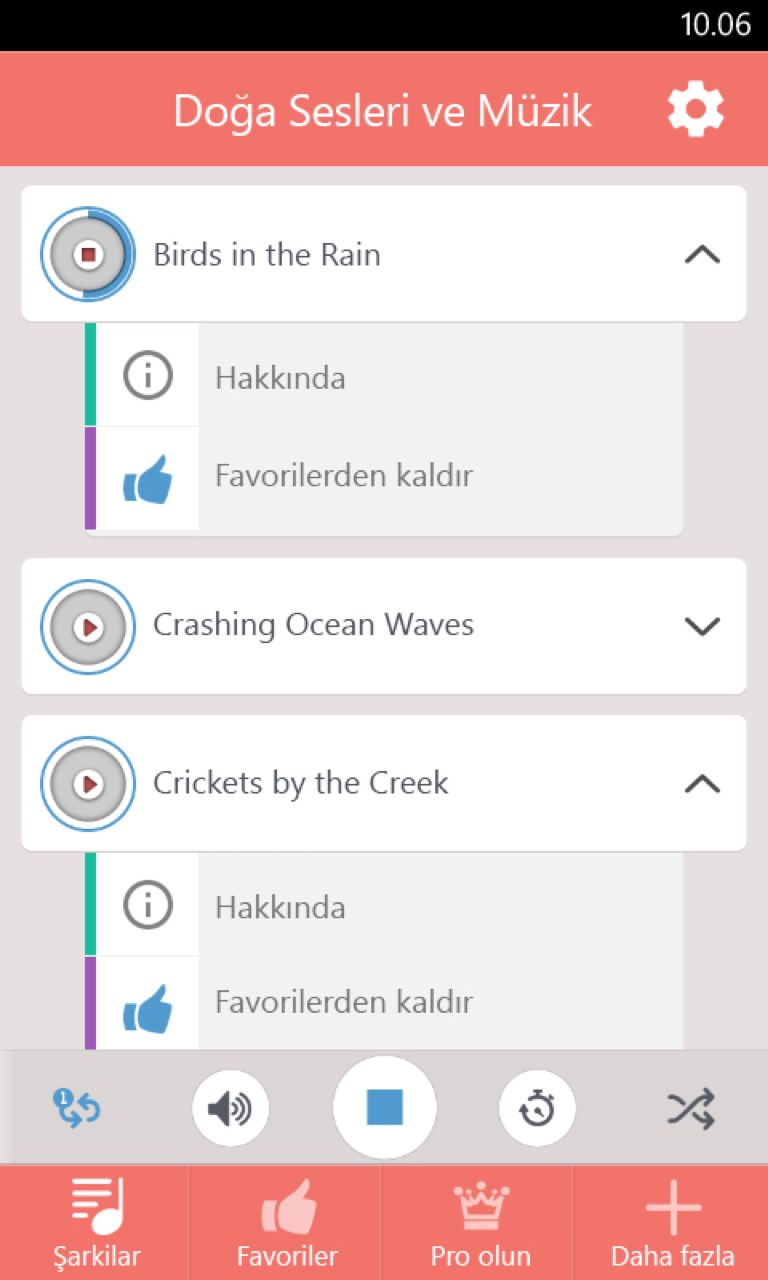This screenshot has height=1280, width=768.
Task: Collapse the Crickets by the Creek options
Action: [x=702, y=784]
